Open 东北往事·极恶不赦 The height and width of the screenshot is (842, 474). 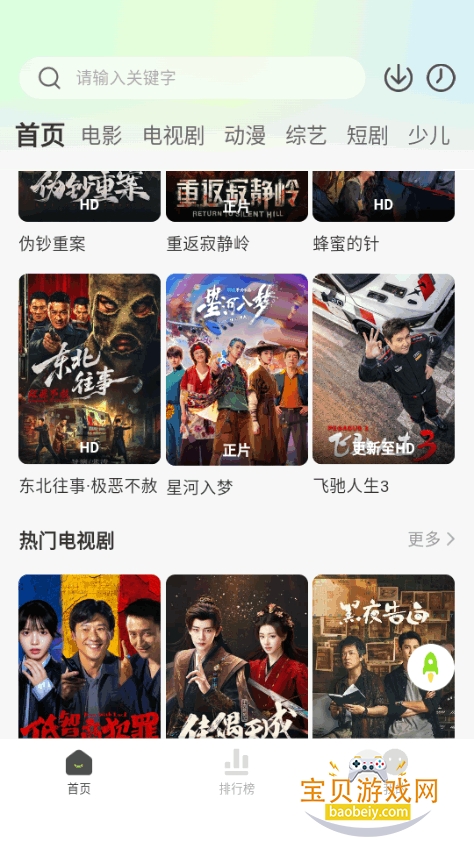pyautogui.click(x=90, y=369)
